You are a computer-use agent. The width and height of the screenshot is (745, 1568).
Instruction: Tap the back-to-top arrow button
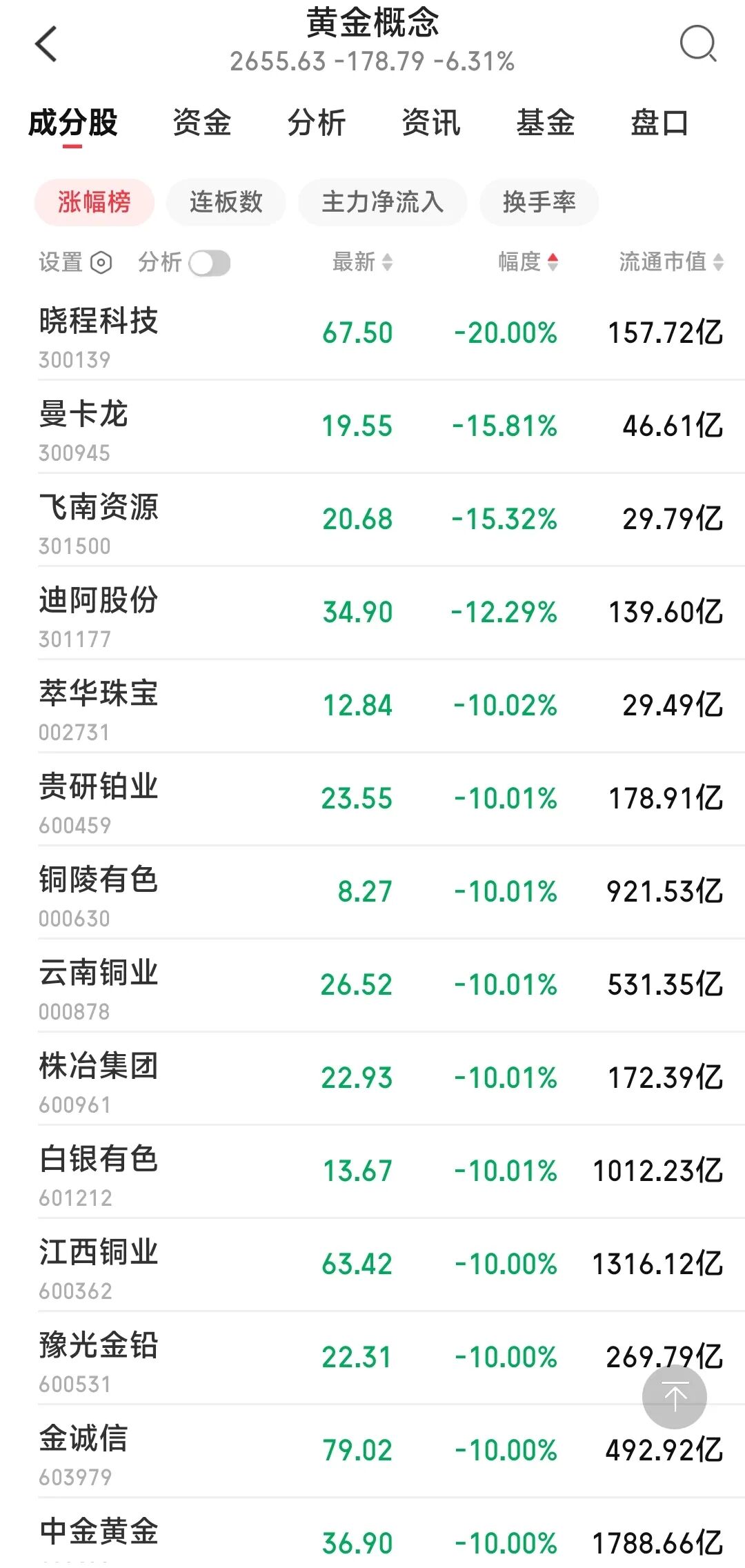coord(674,1397)
